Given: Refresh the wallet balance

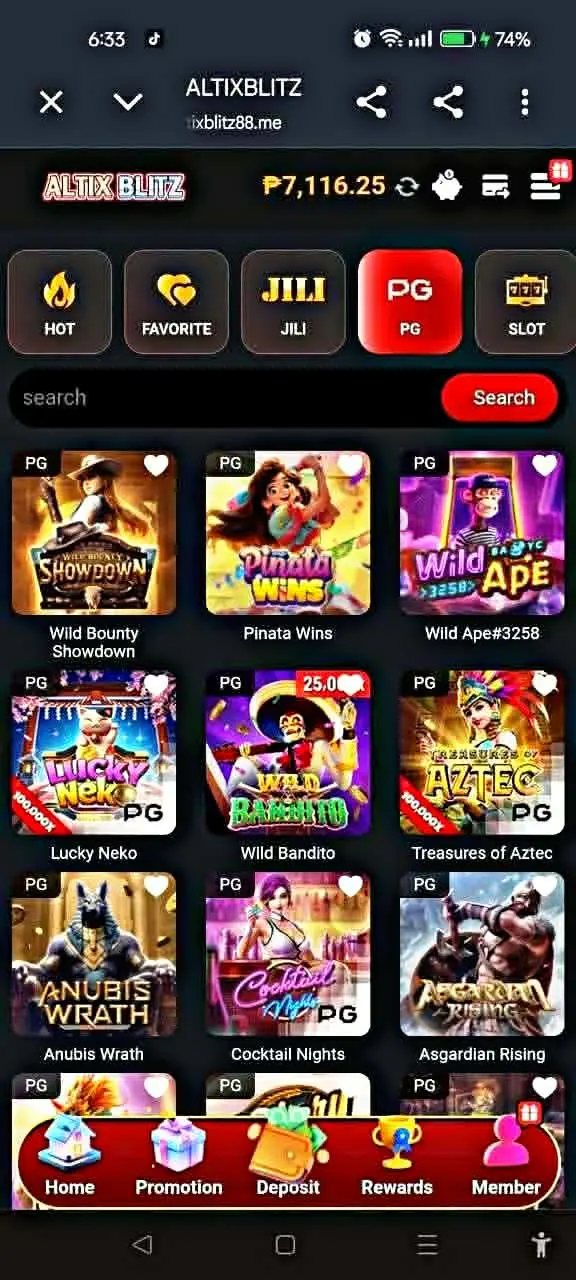Looking at the screenshot, I should [x=406, y=186].
